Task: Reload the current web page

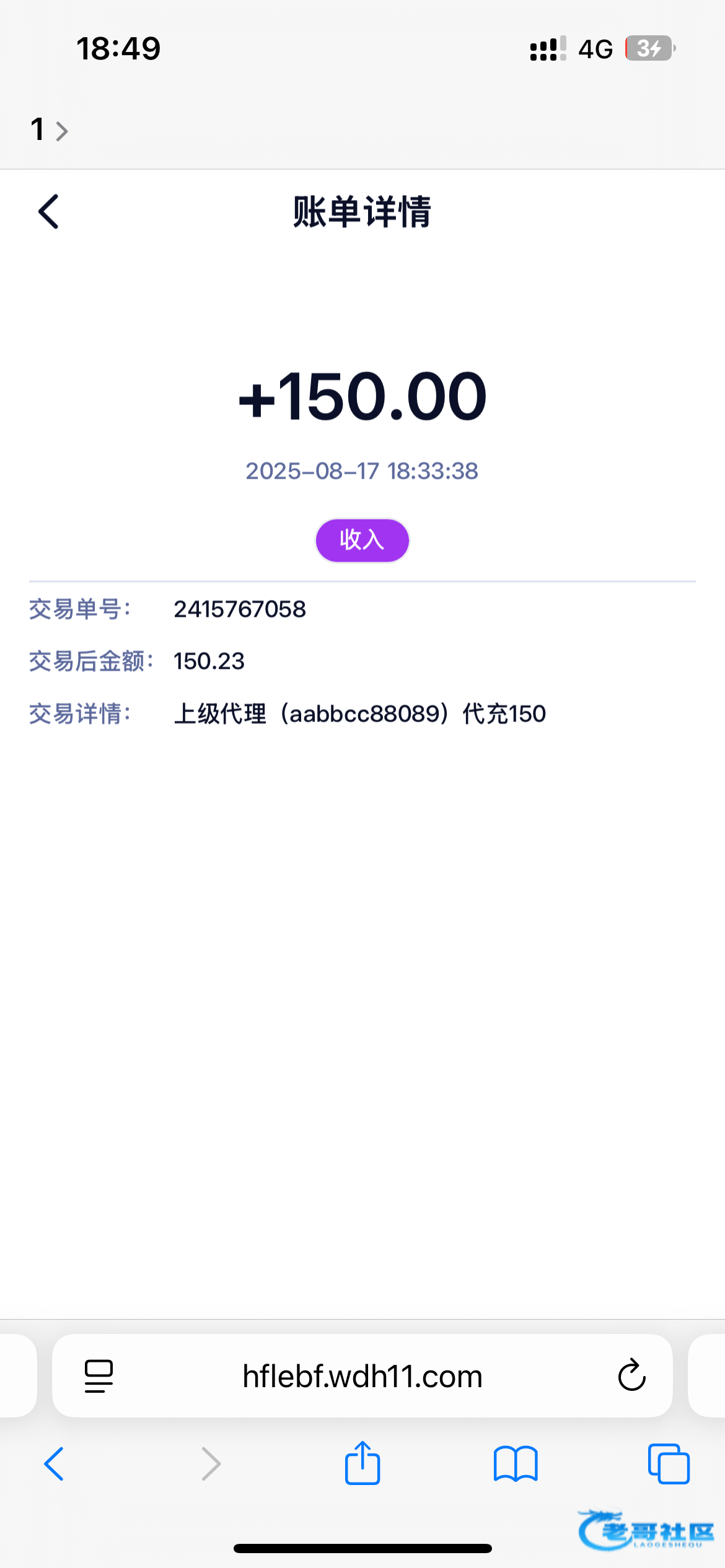Action: (x=631, y=1376)
